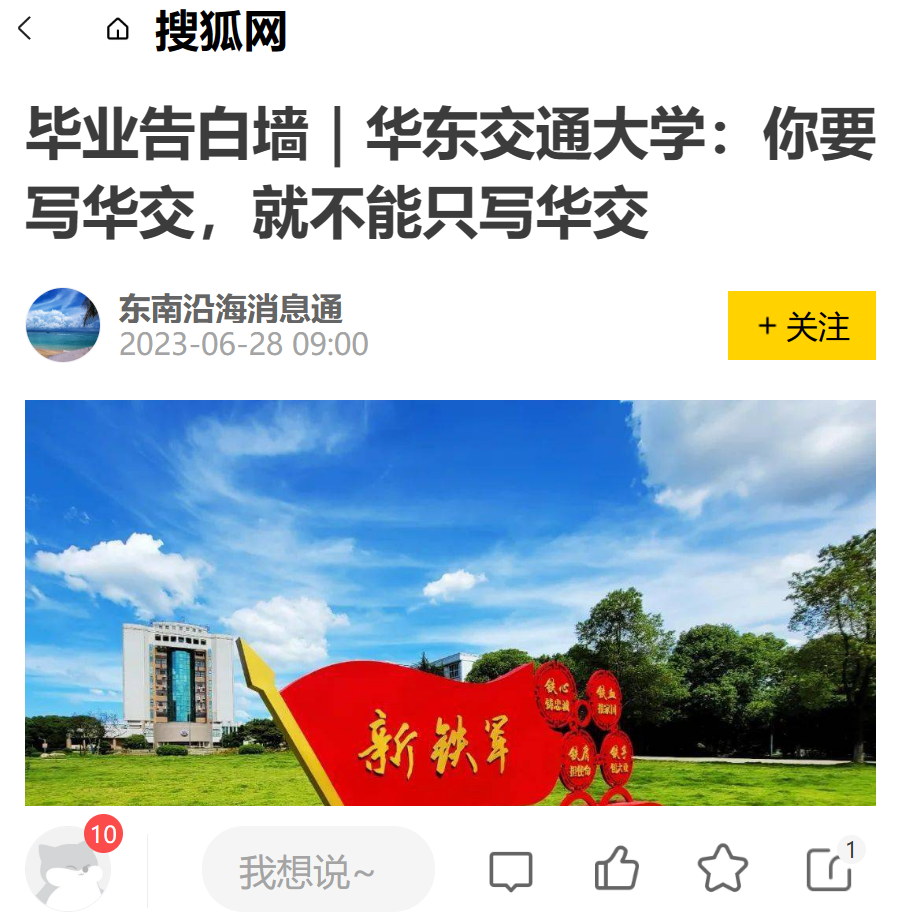Bookmark article with the star icon

722,869
